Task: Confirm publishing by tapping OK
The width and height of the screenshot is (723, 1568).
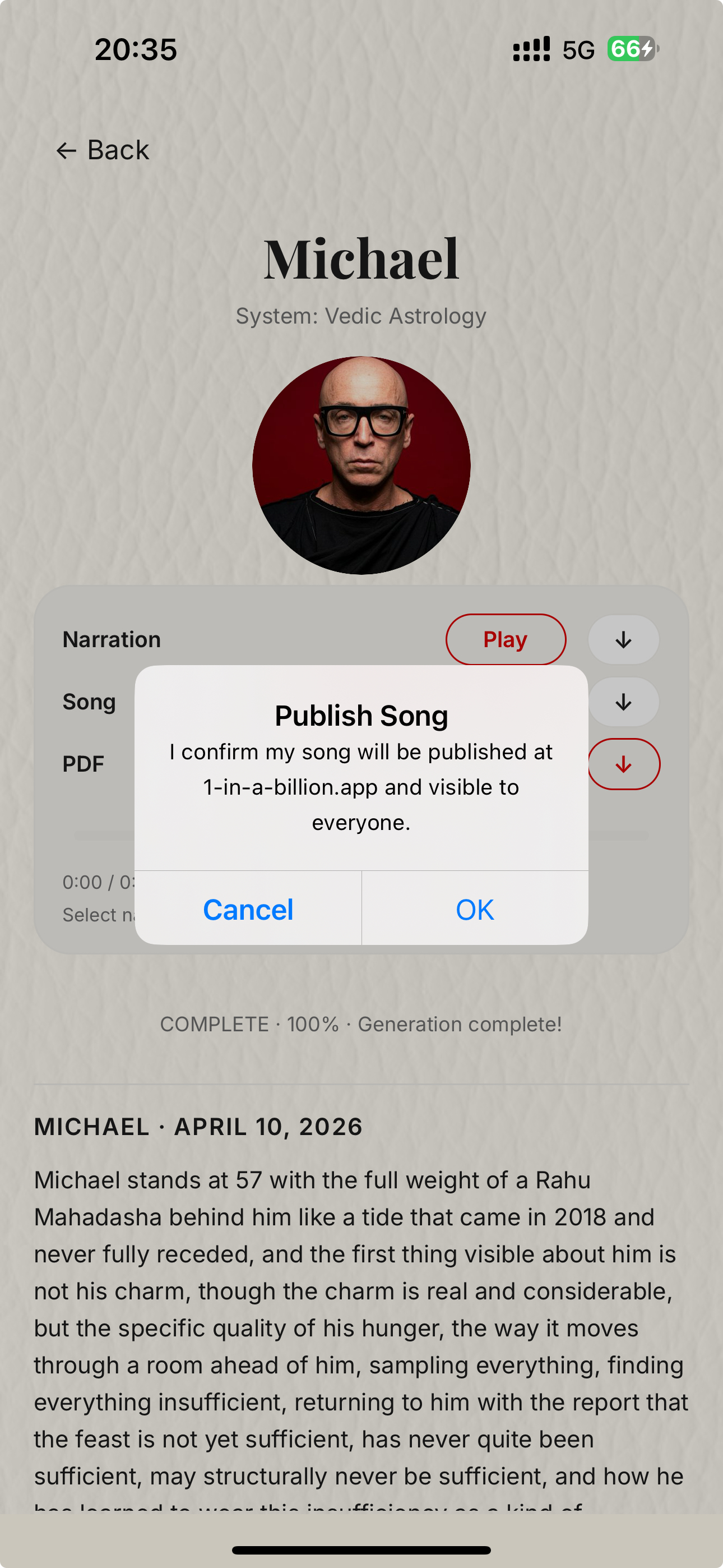Action: click(475, 909)
